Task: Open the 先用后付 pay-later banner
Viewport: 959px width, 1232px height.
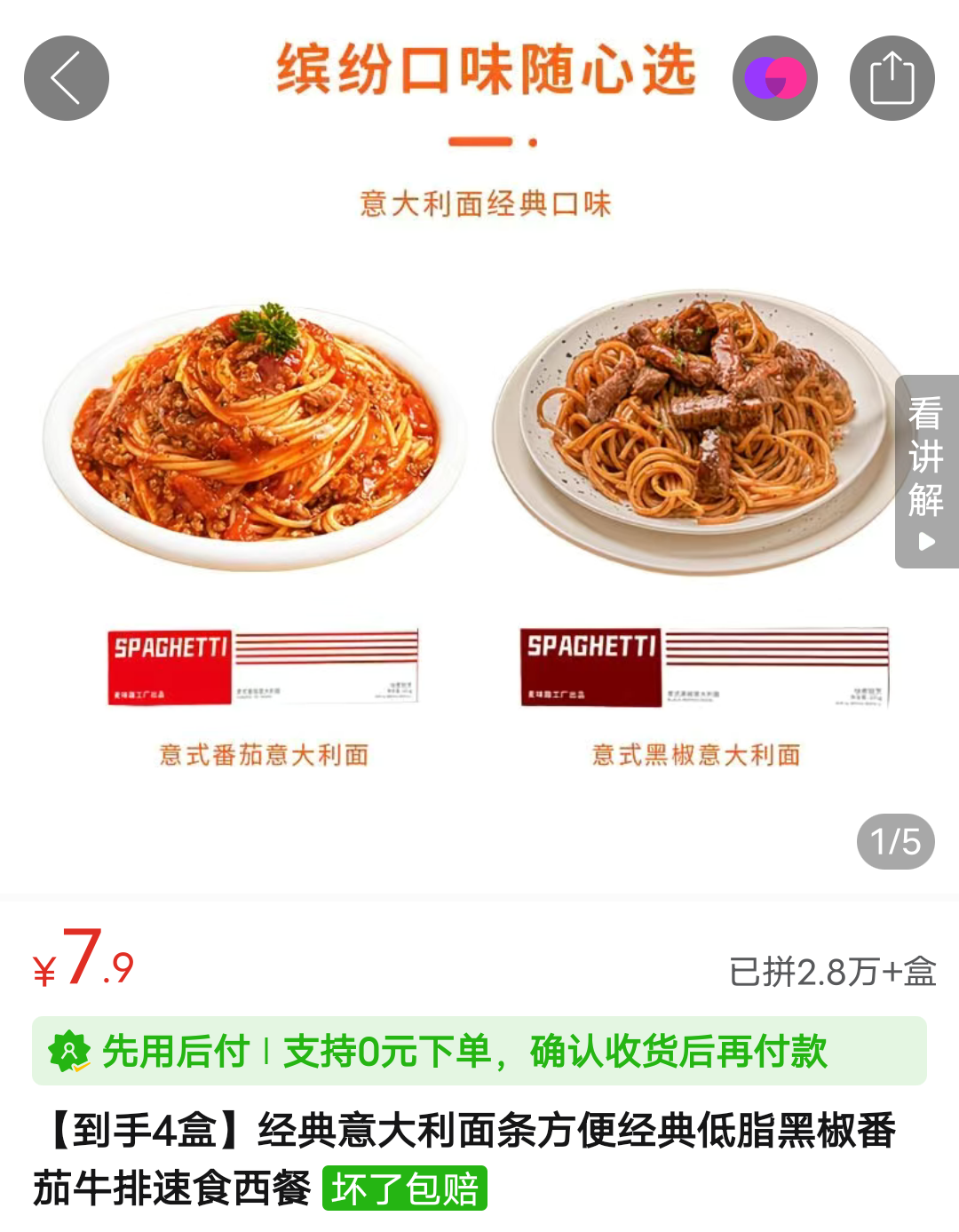Action: coord(479,1051)
